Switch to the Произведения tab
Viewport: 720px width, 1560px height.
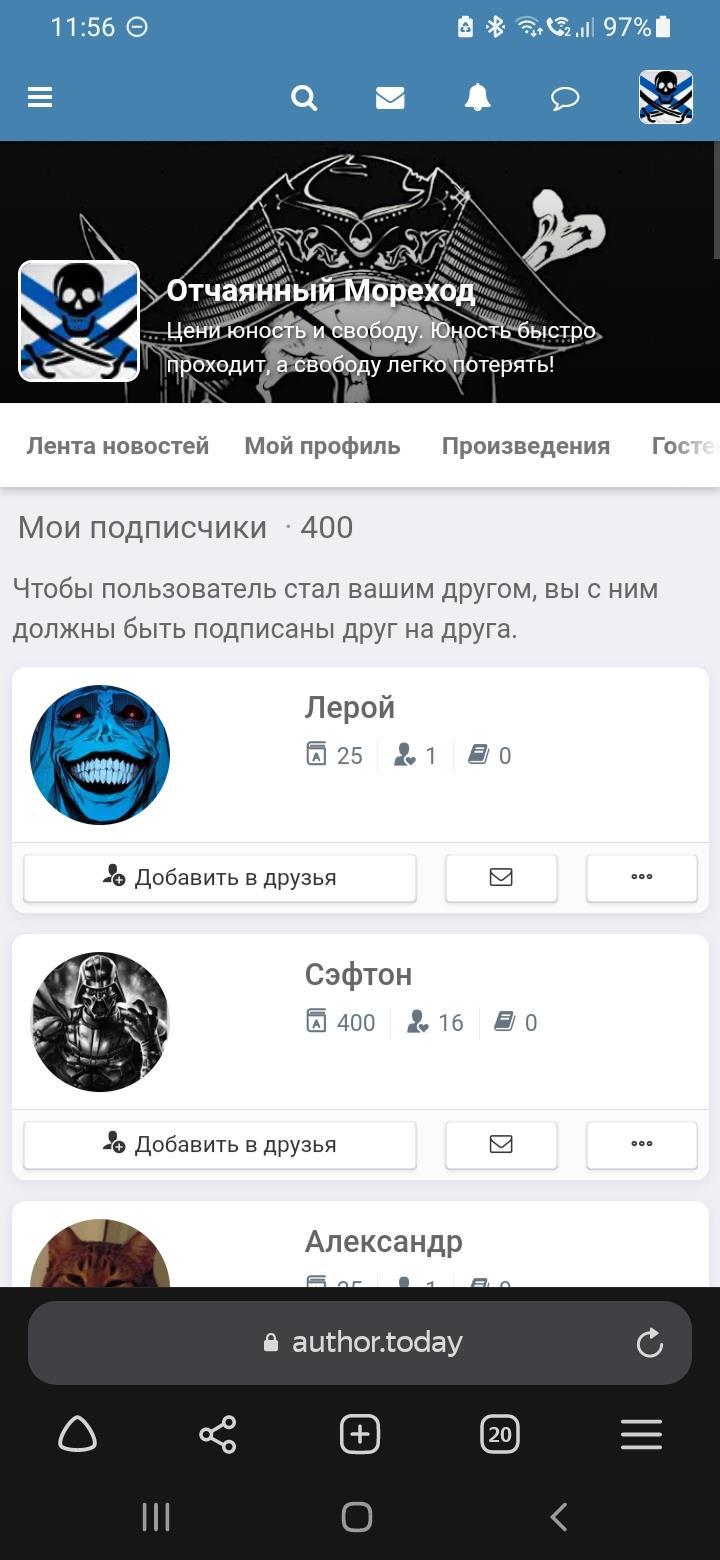(x=526, y=446)
